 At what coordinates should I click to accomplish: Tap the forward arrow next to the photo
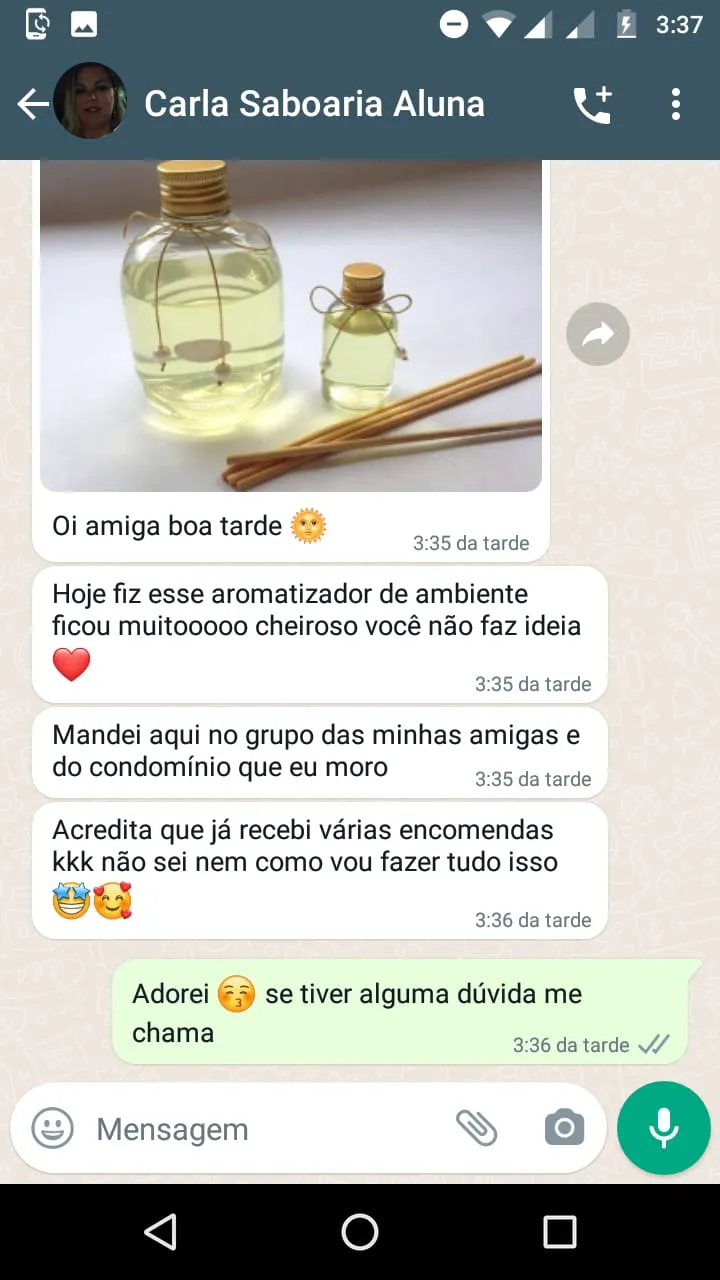point(597,334)
